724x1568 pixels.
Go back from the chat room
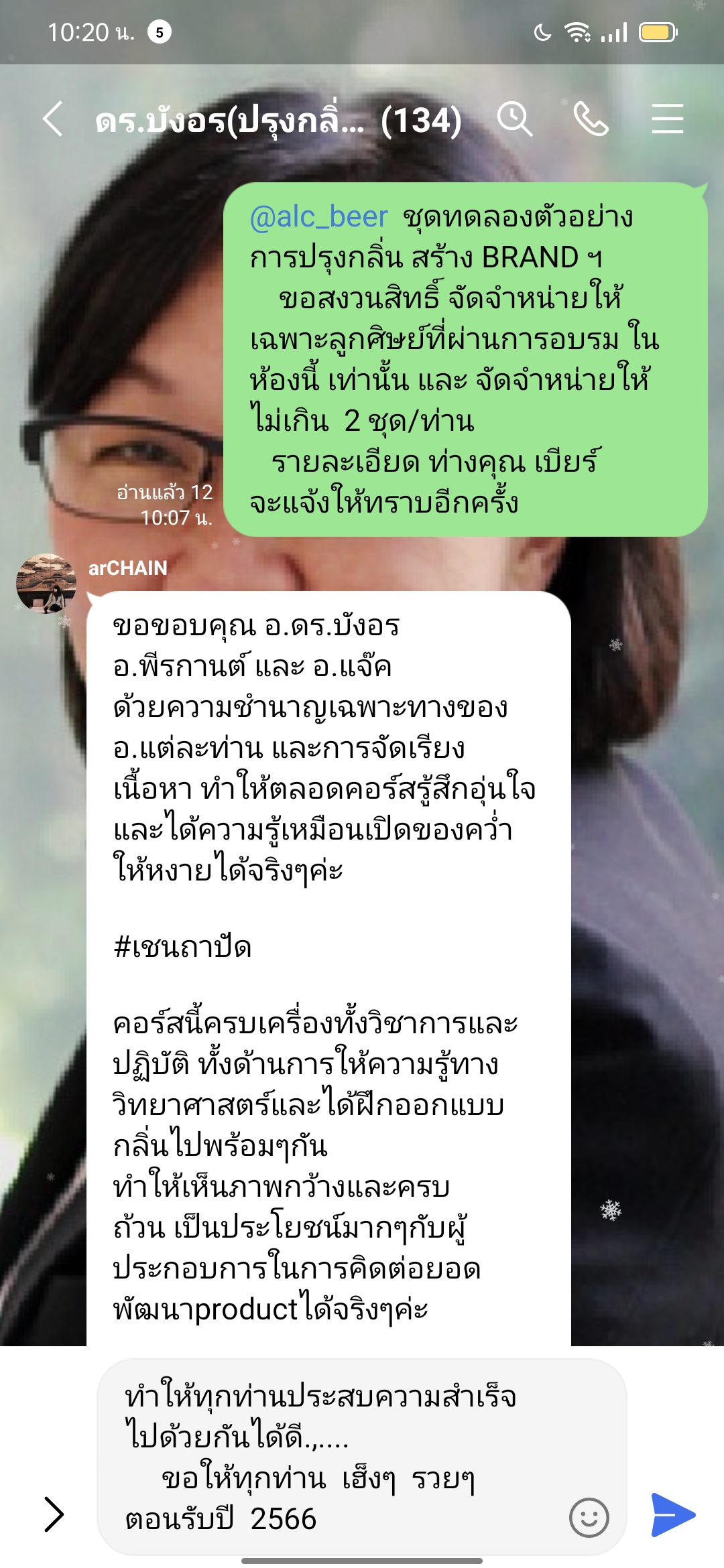pos(53,119)
